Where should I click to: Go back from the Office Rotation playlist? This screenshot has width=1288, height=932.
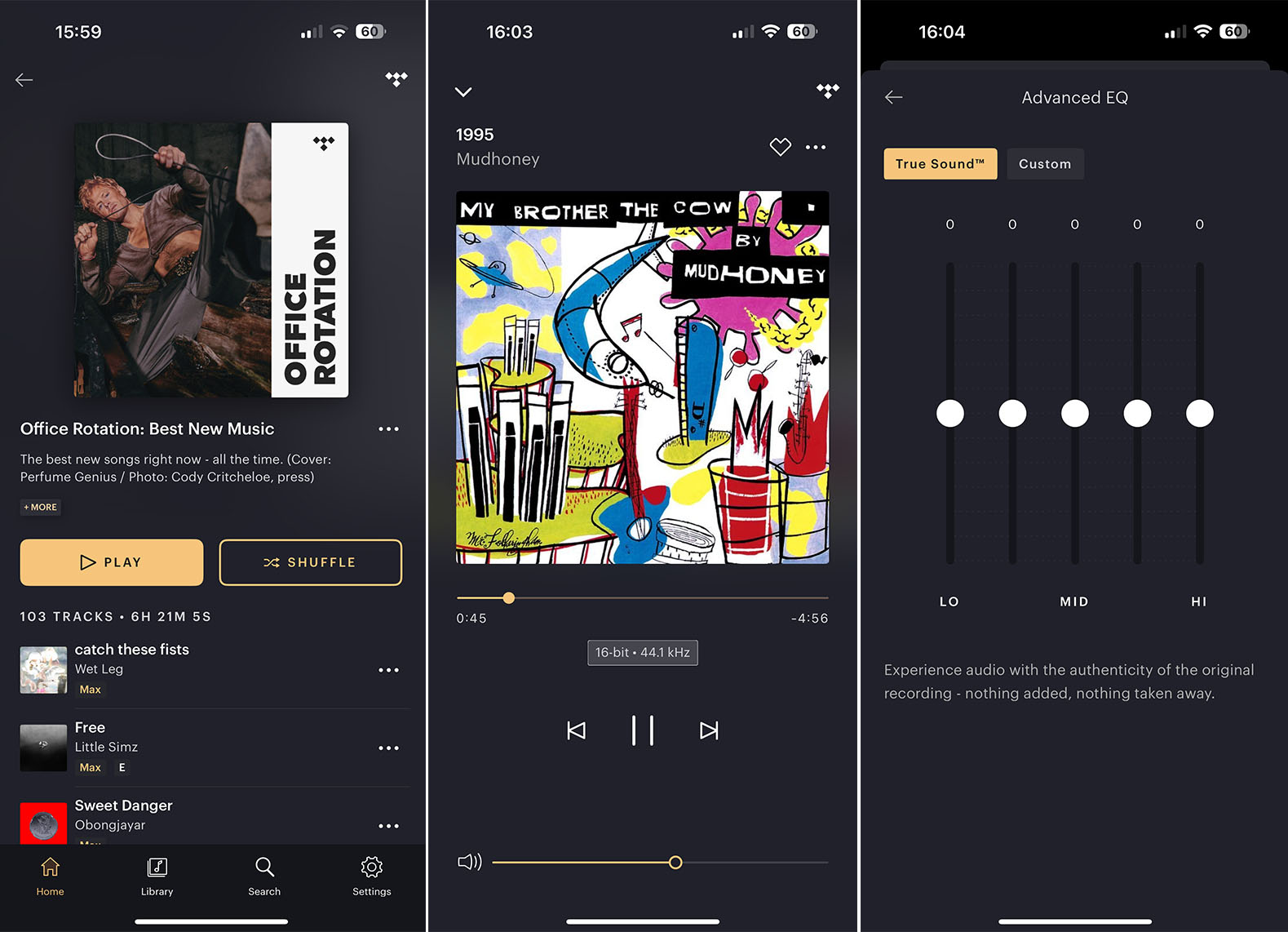click(x=24, y=80)
